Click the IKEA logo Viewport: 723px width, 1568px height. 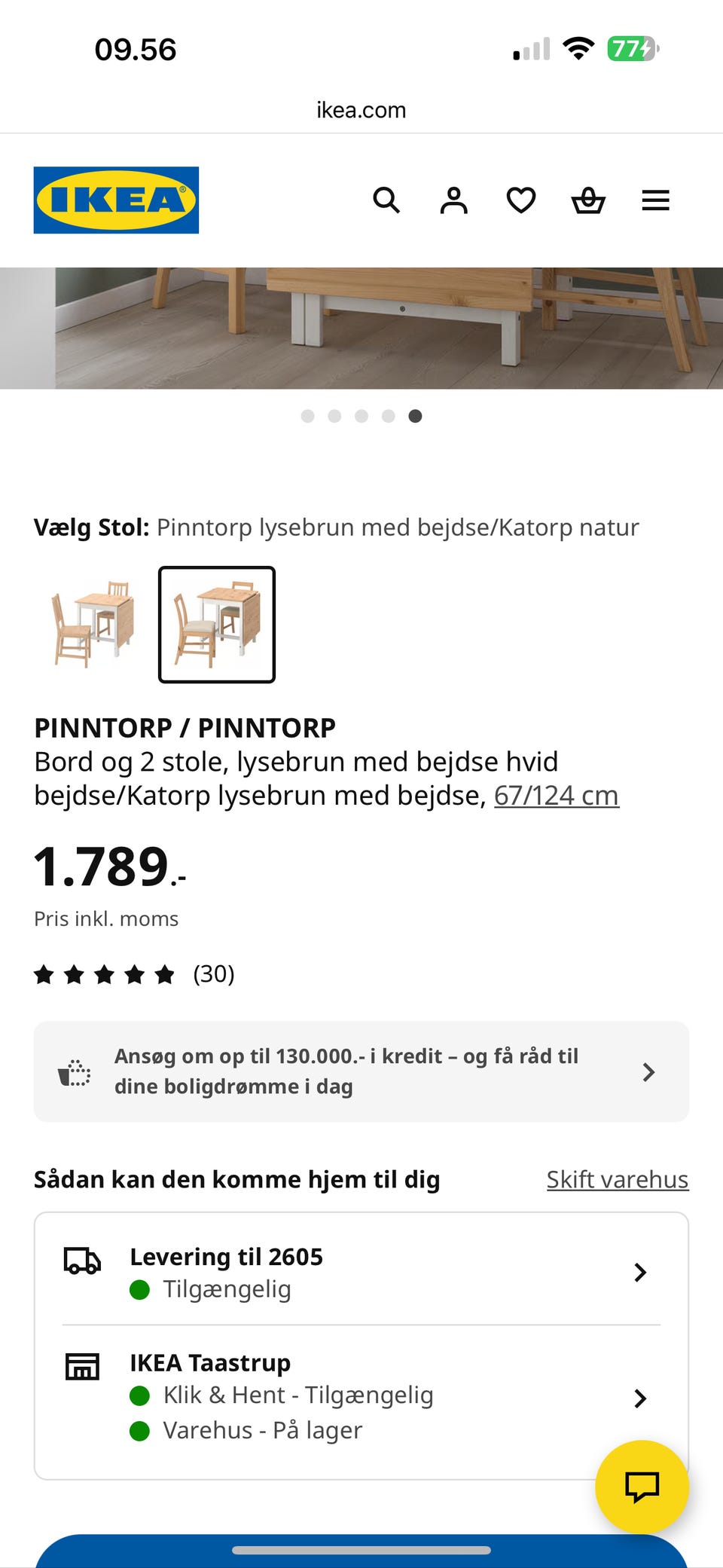tap(116, 200)
